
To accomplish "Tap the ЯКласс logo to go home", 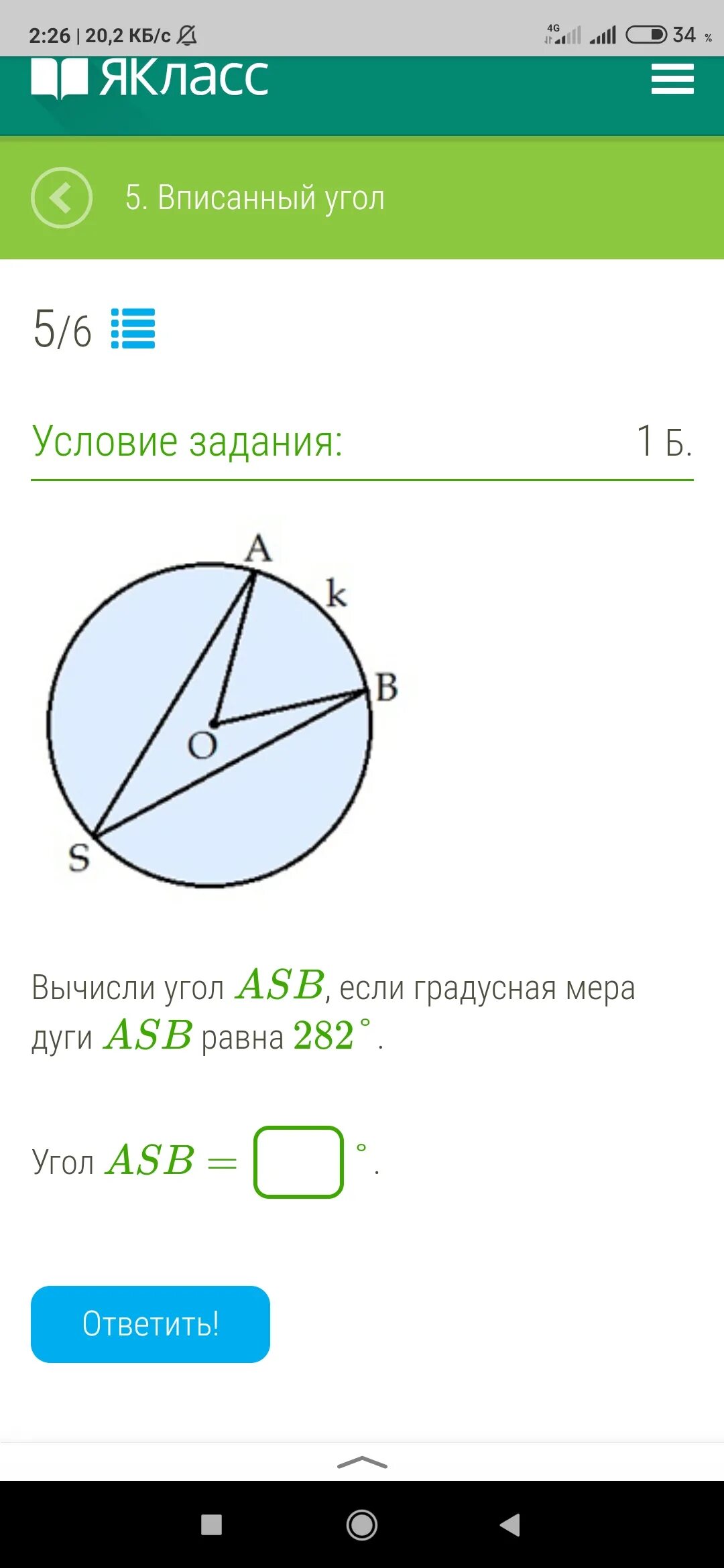I will point(149,78).
